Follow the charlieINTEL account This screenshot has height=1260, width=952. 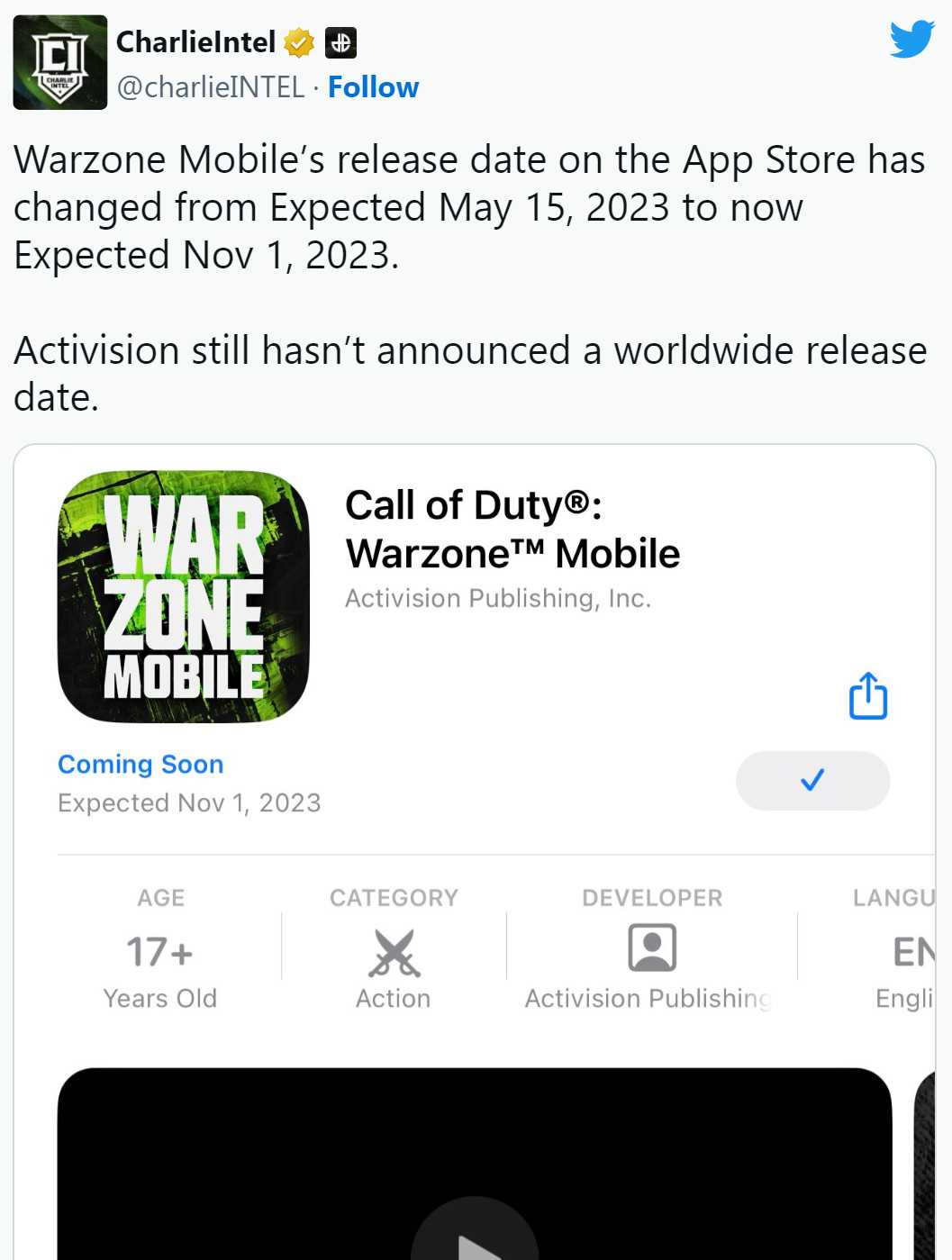pos(373,87)
